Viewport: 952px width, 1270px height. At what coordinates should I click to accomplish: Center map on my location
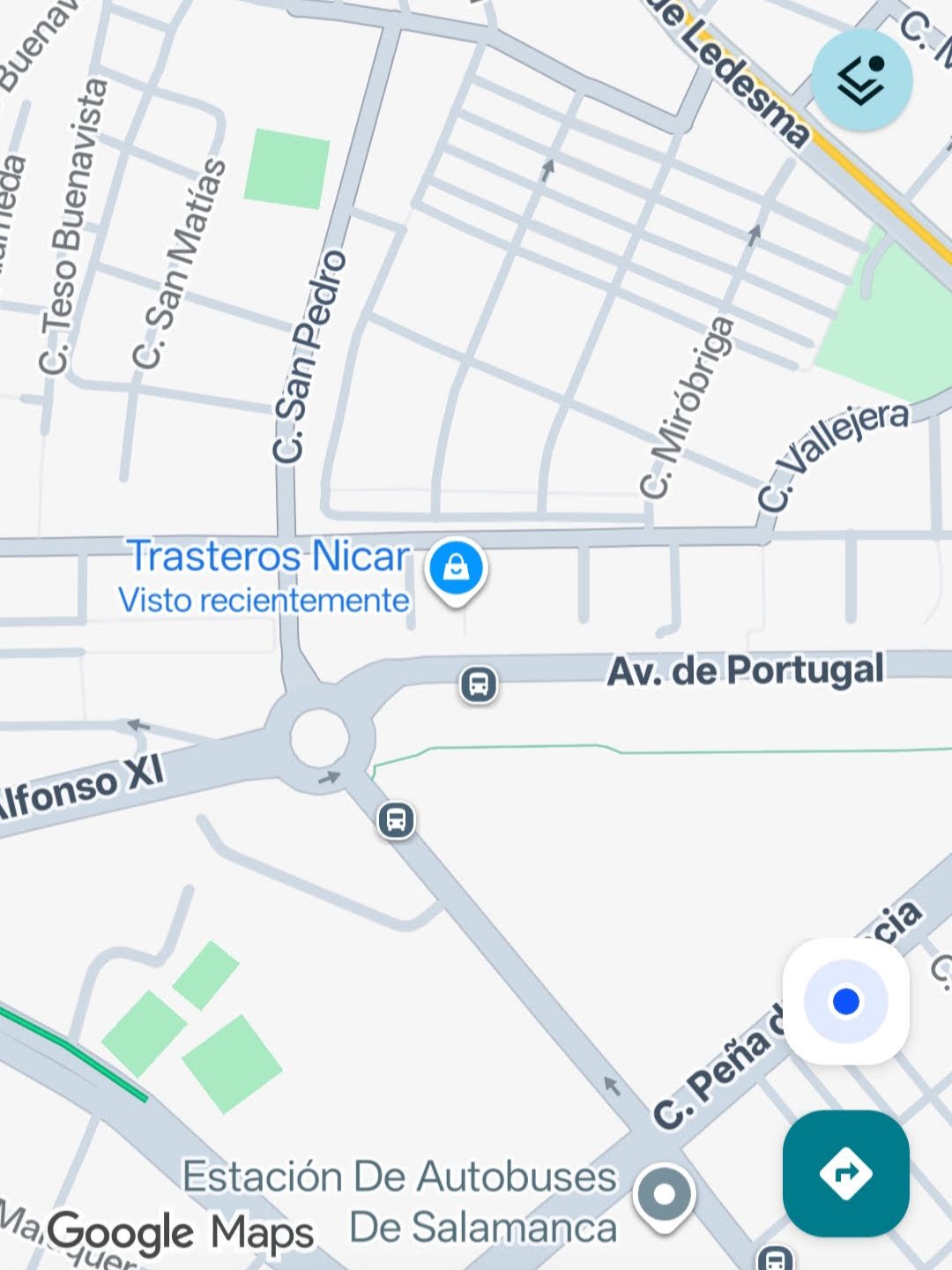[845, 1001]
